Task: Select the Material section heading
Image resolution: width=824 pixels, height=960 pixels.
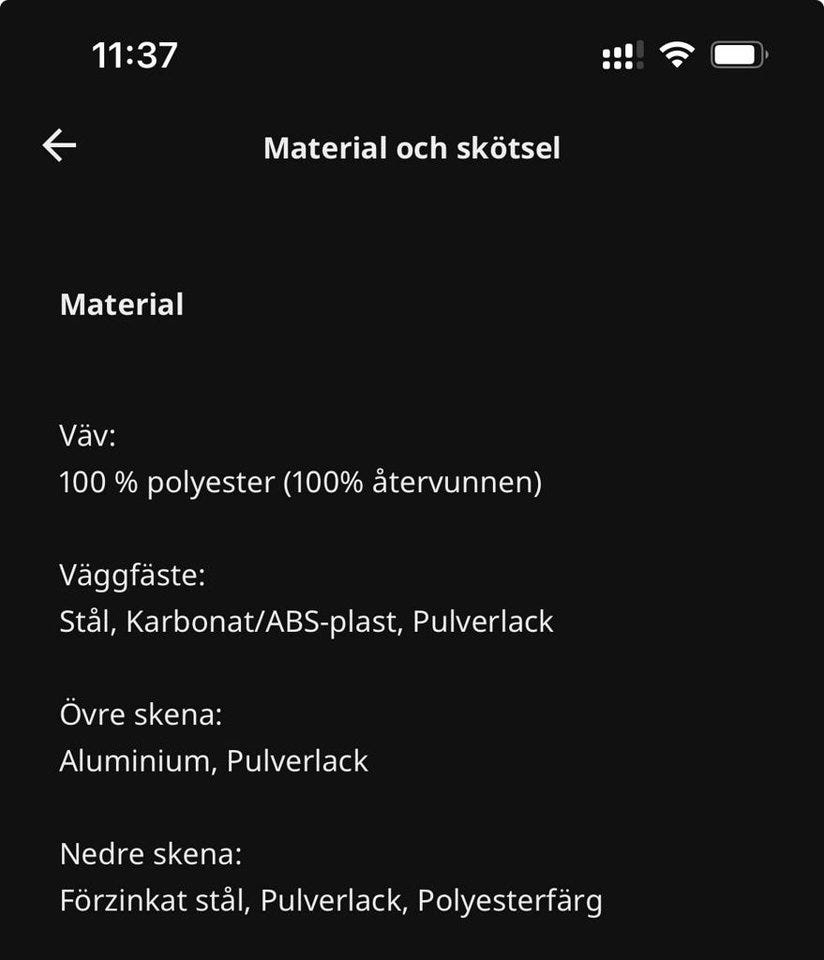Action: pos(121,305)
